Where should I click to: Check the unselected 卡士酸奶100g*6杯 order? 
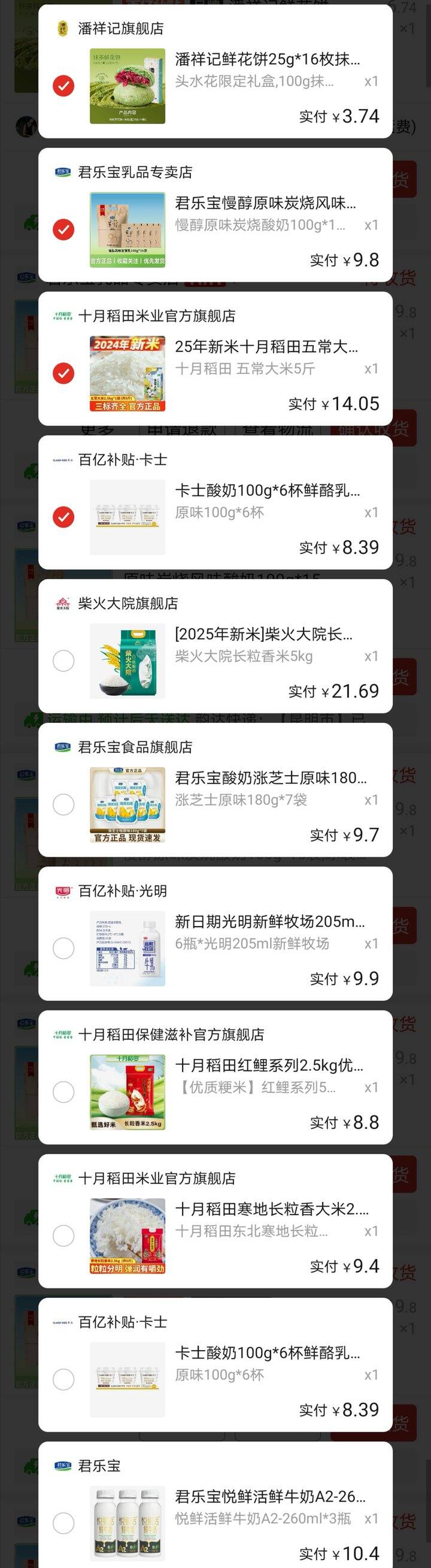click(x=63, y=1379)
